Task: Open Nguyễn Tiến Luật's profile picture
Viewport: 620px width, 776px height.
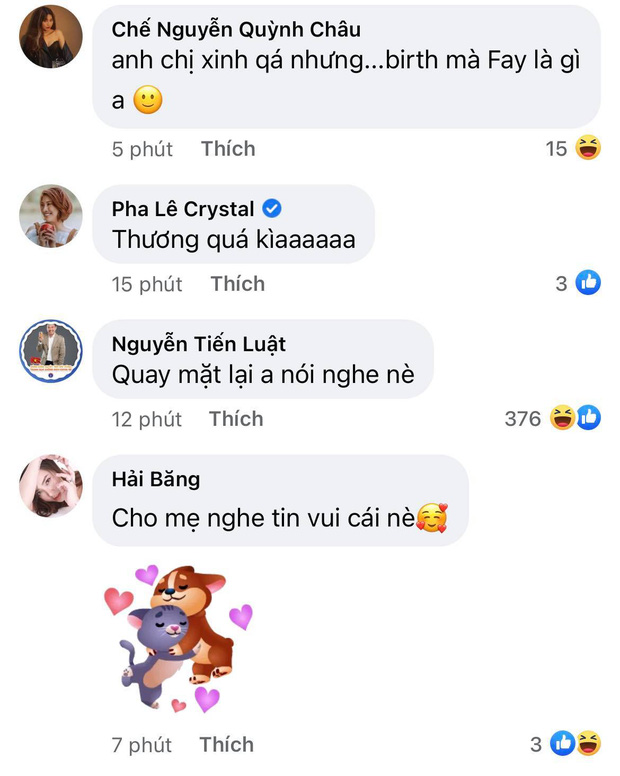Action: tap(51, 349)
